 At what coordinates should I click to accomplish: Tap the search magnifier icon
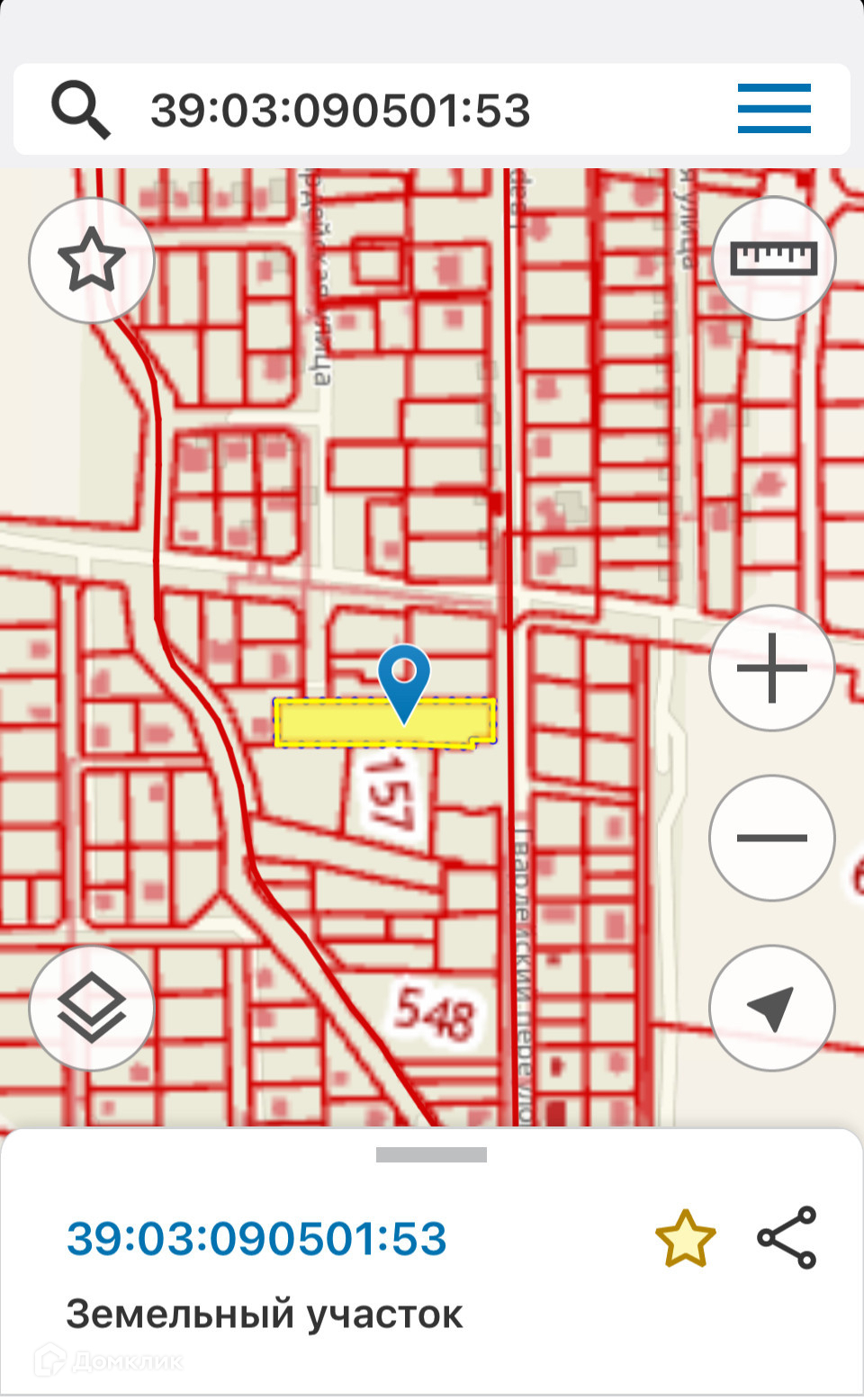pyautogui.click(x=80, y=109)
